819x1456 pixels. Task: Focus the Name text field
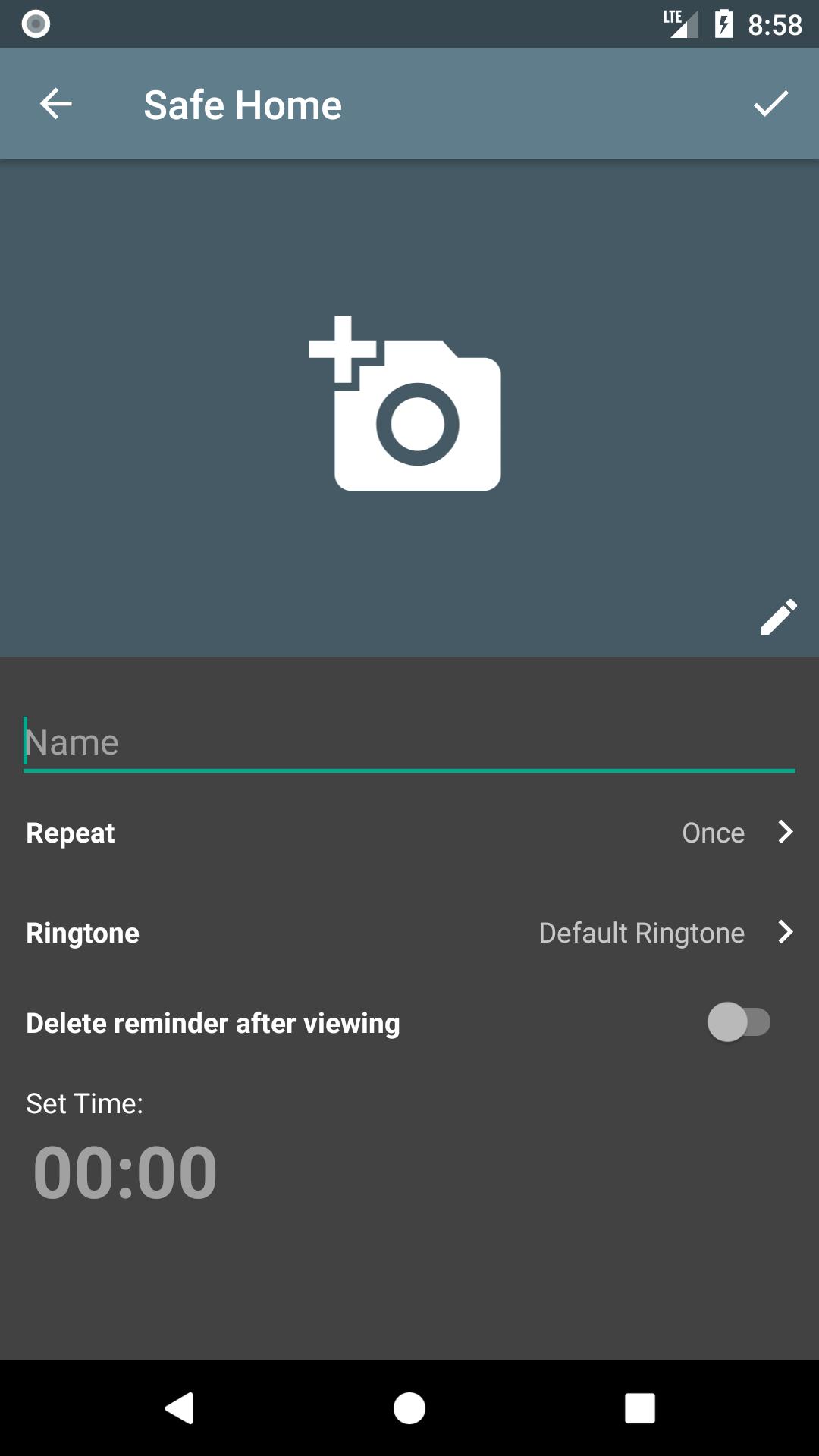point(409,742)
